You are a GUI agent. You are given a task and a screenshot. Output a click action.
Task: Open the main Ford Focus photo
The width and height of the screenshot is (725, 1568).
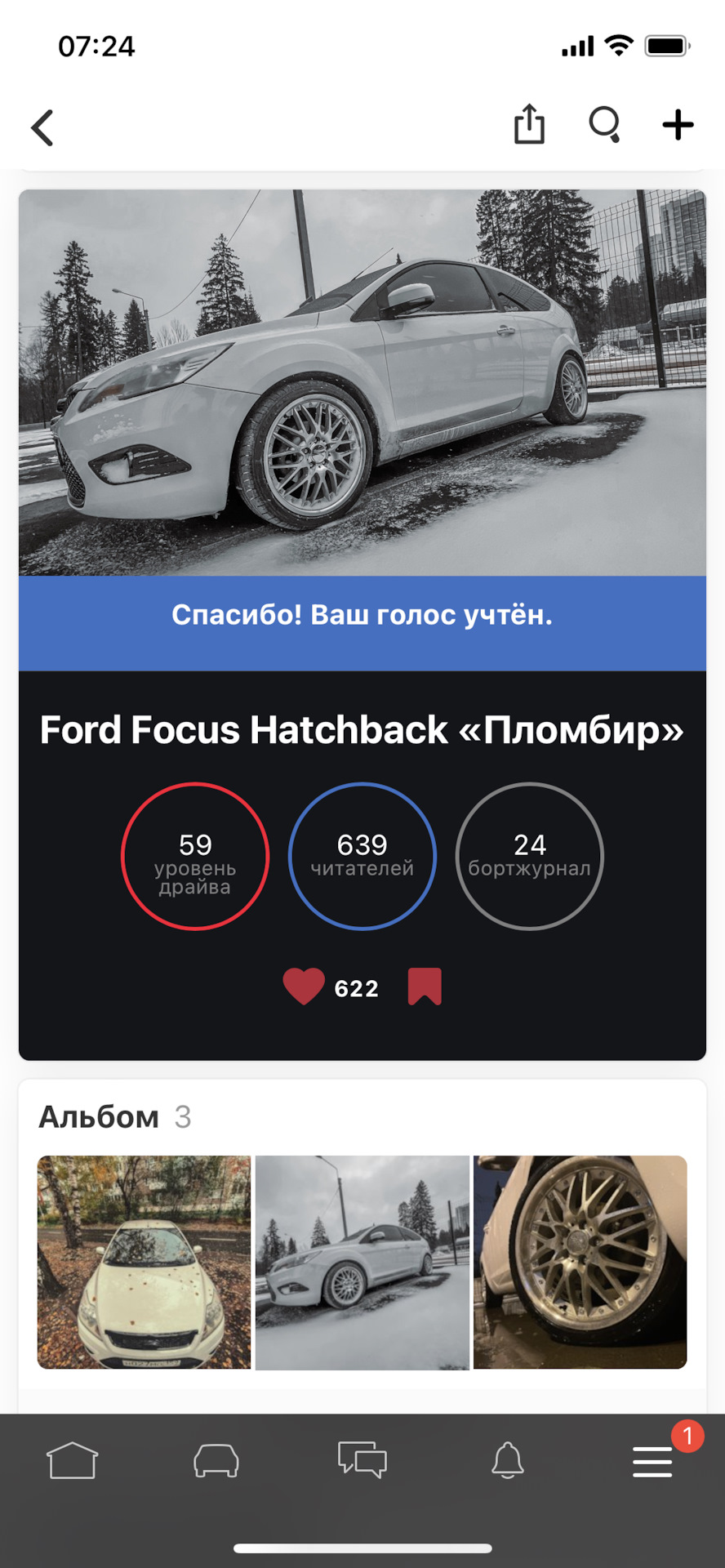pos(362,383)
